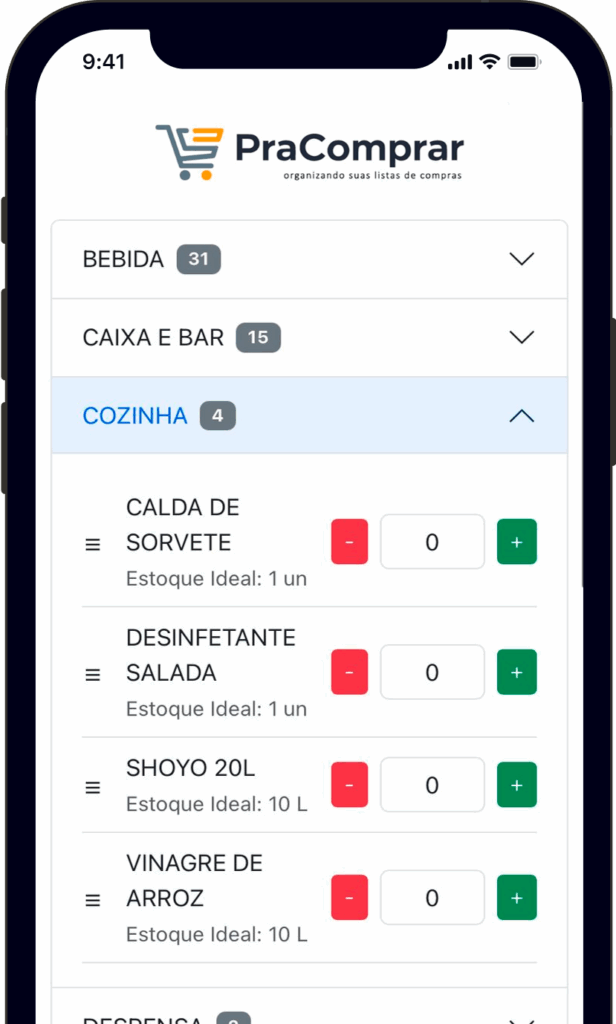Edit quantity field for CALDA DE SORVETE
The height and width of the screenshot is (1024, 616).
click(432, 542)
